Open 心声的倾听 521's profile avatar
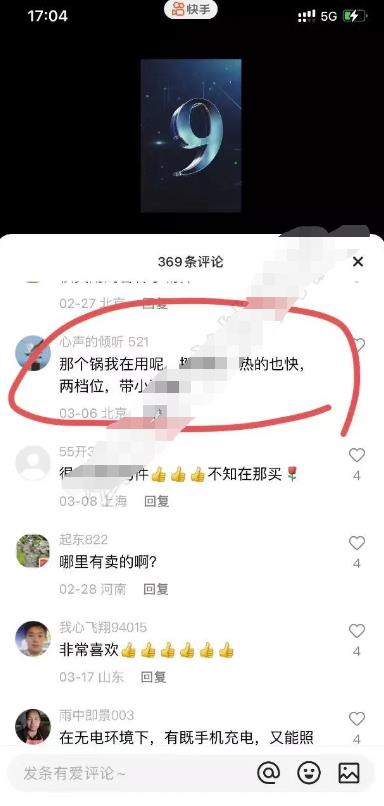Image resolution: width=384 pixels, height=806 pixels. [x=33, y=353]
